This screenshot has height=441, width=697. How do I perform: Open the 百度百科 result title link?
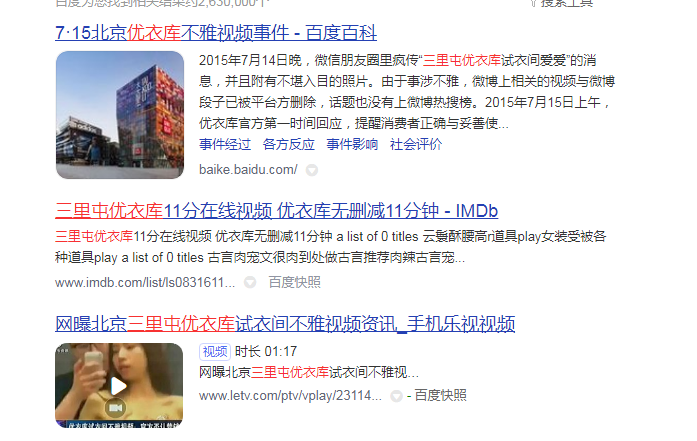(222, 32)
